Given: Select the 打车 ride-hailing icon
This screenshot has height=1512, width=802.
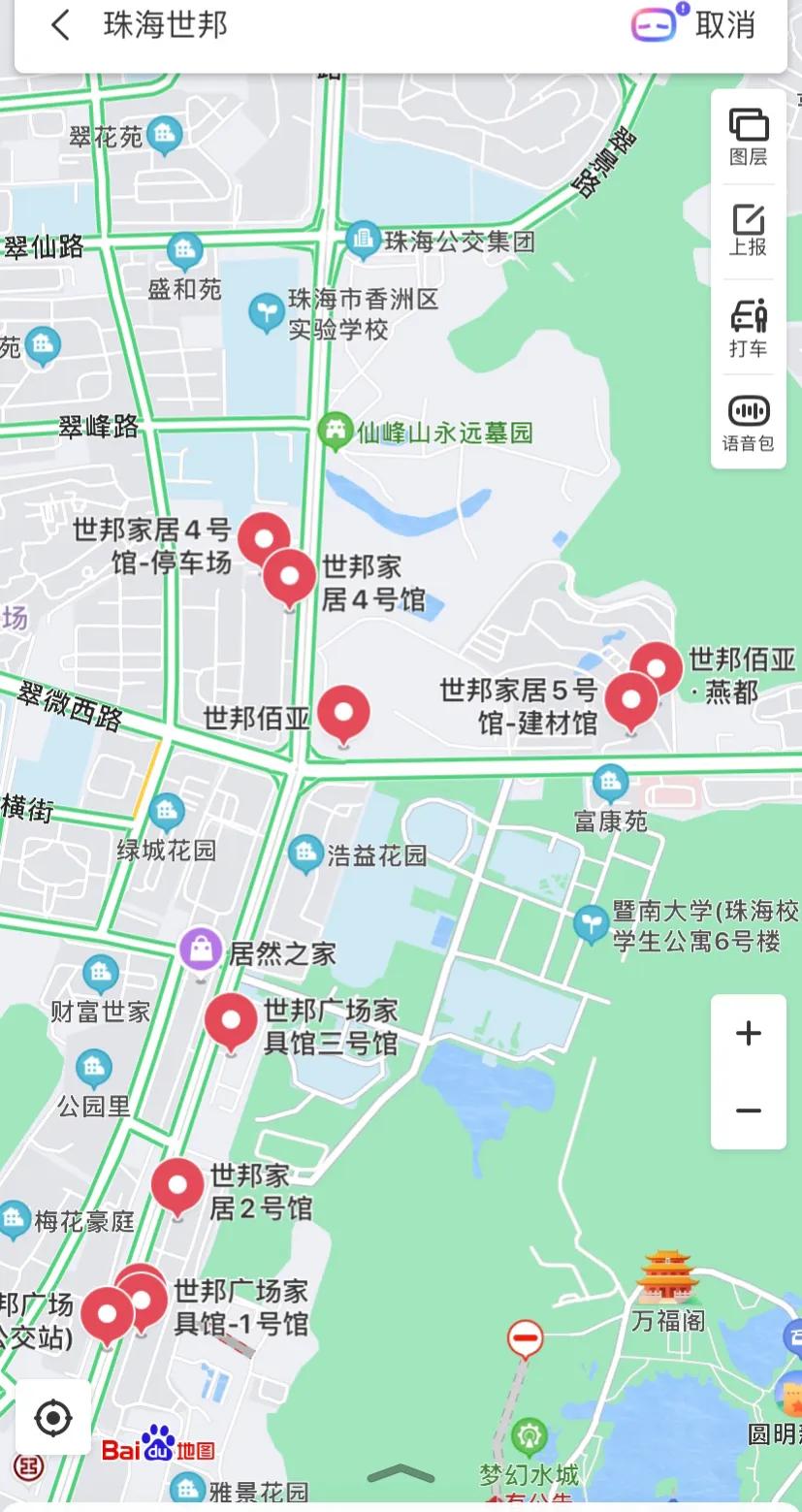Looking at the screenshot, I should pos(747,325).
